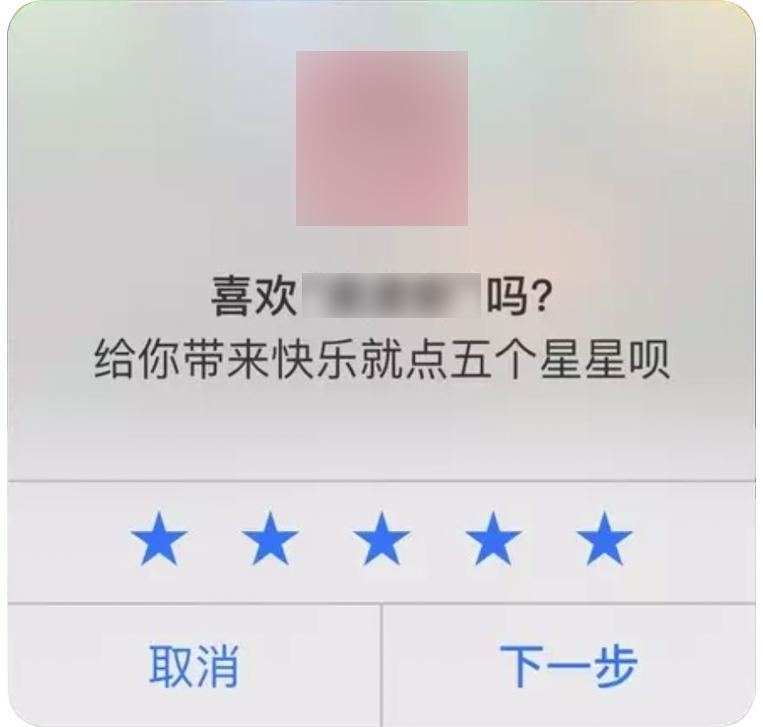Dismiss the dialog with 取消
763x727 pixels.
click(x=194, y=667)
